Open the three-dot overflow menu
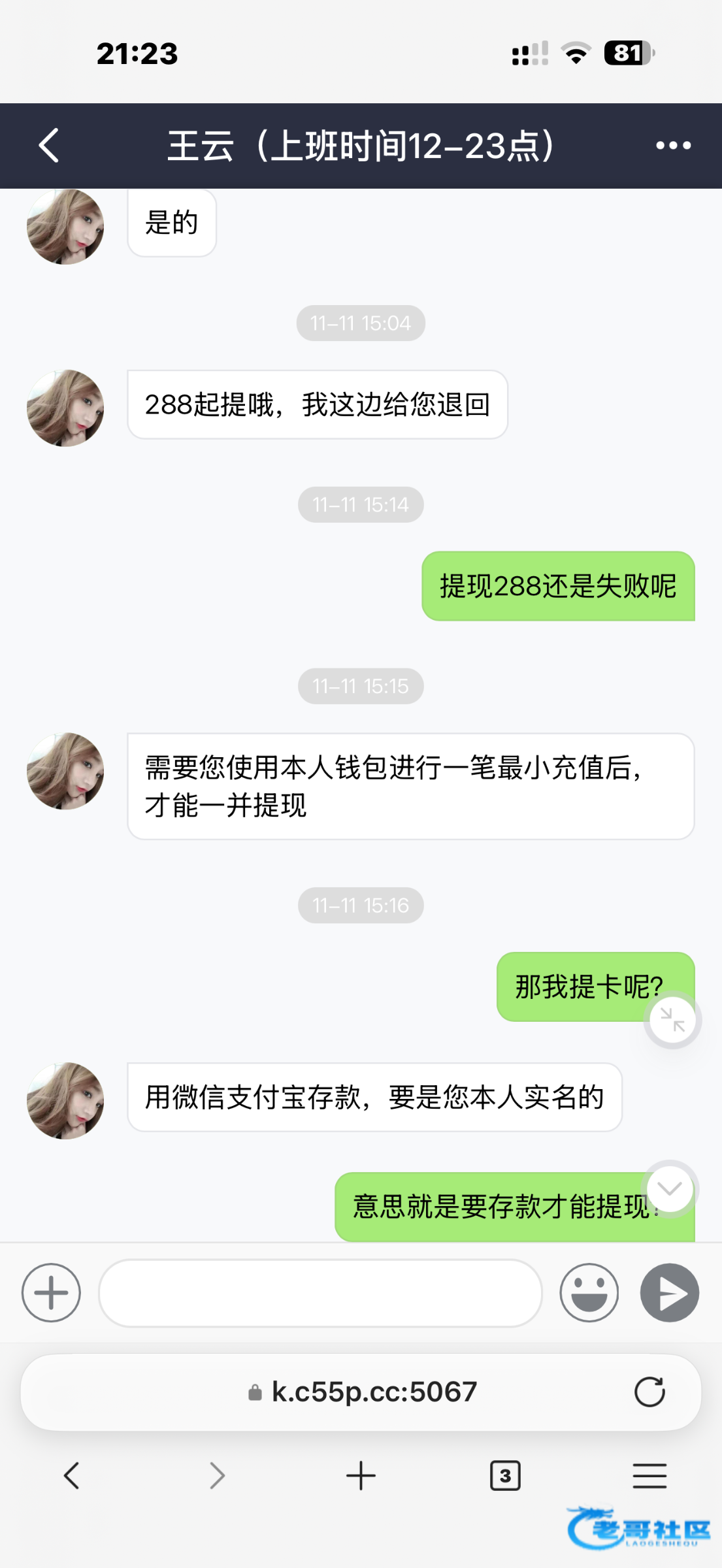 pyautogui.click(x=673, y=145)
